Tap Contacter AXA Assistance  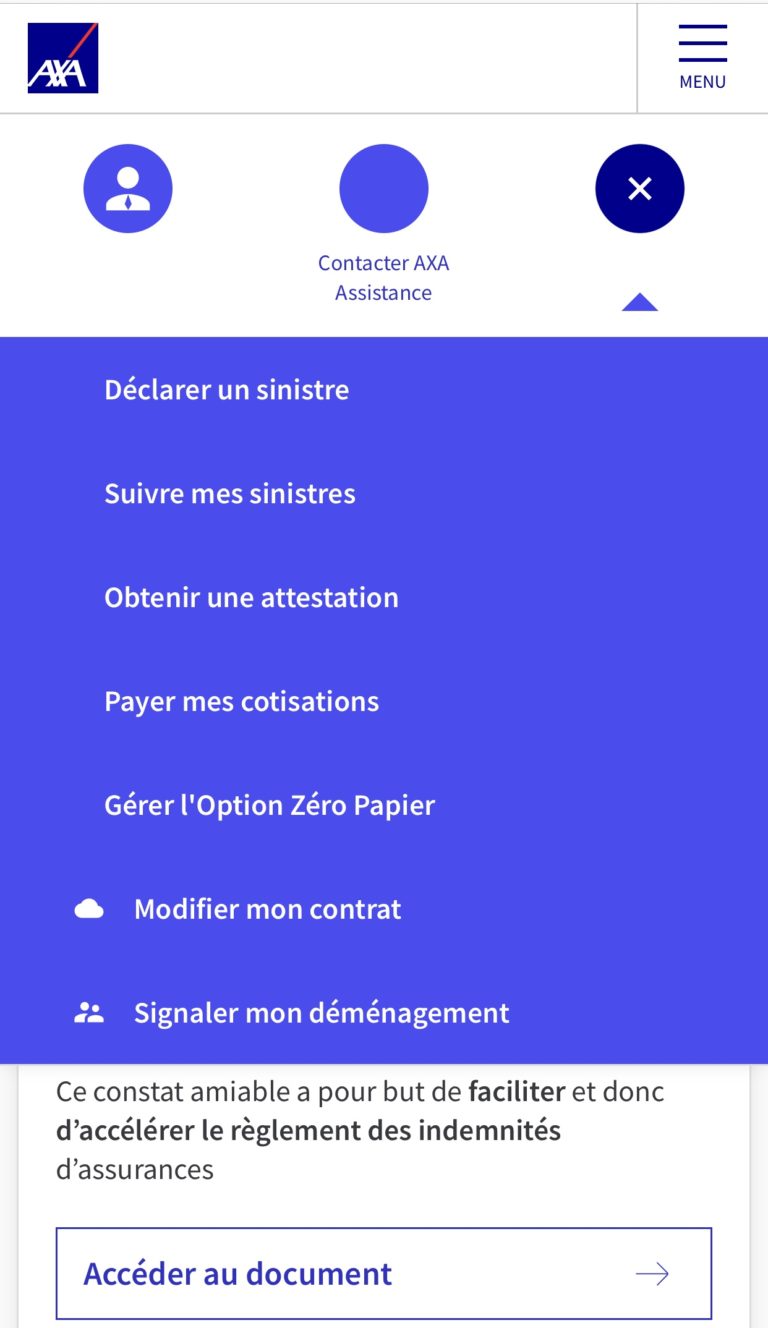[x=384, y=223]
